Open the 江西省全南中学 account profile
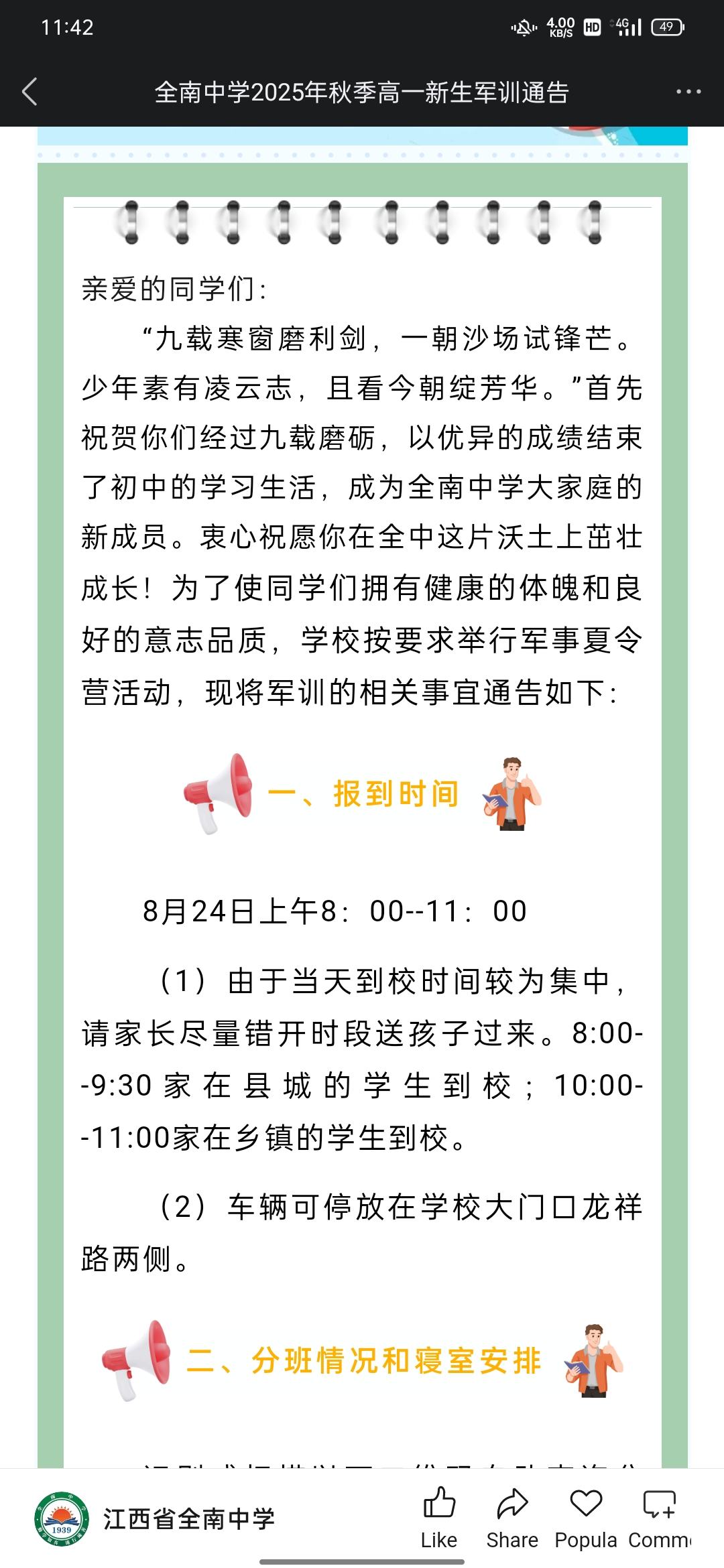The image size is (724, 1568). 154,1518
